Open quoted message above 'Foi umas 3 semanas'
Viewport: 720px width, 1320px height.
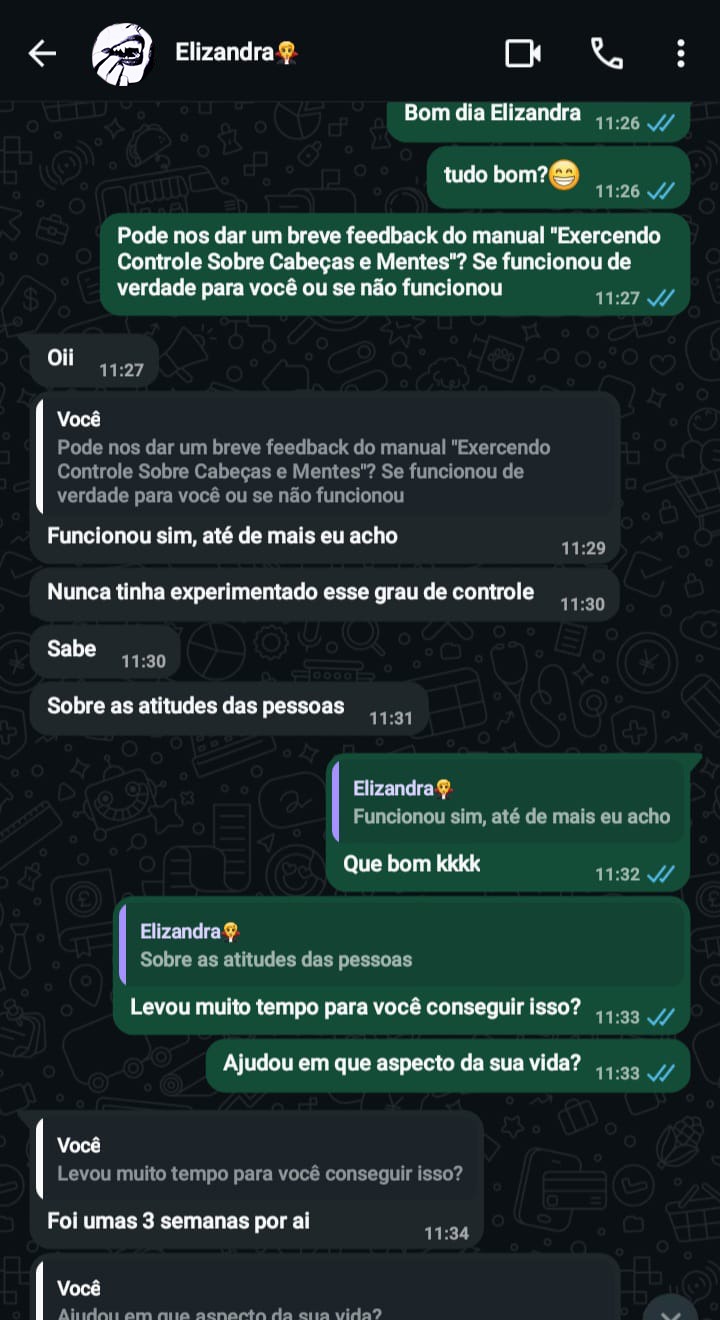(x=258, y=1159)
